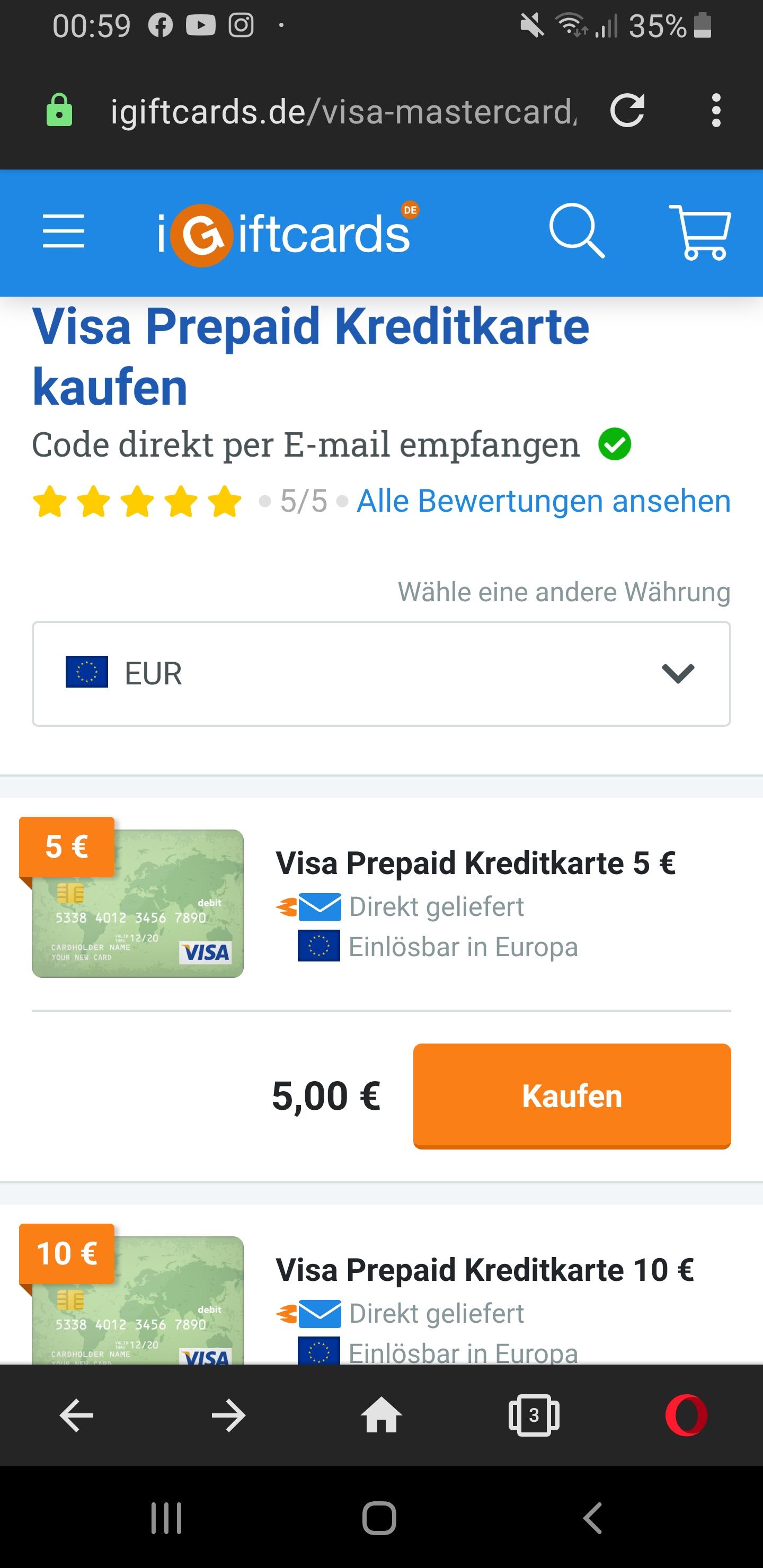Open the Opera menu
Viewport: 763px width, 1568px height.
(x=686, y=1416)
